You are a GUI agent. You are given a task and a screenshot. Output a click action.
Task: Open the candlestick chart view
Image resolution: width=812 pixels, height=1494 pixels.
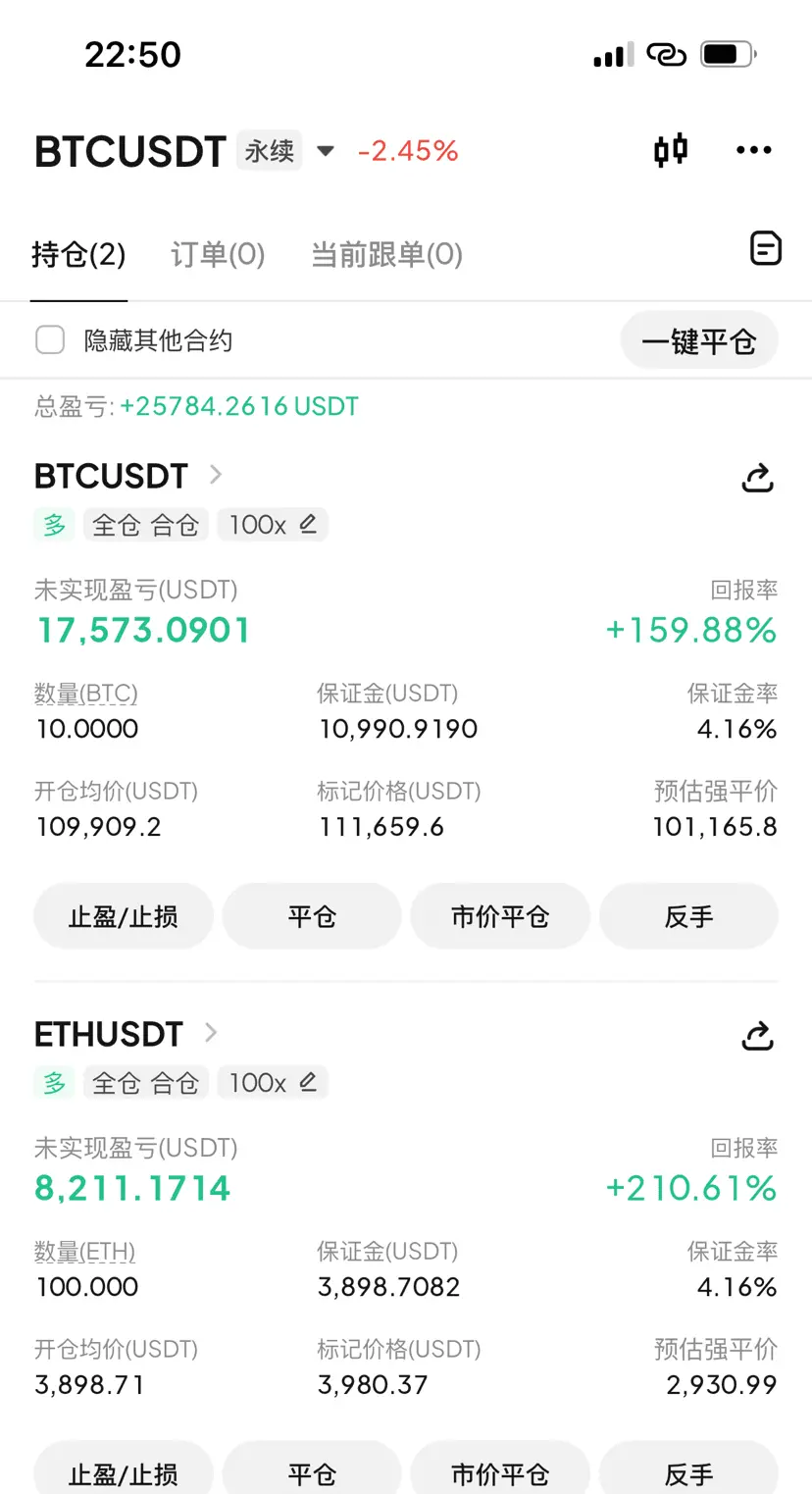[x=671, y=150]
